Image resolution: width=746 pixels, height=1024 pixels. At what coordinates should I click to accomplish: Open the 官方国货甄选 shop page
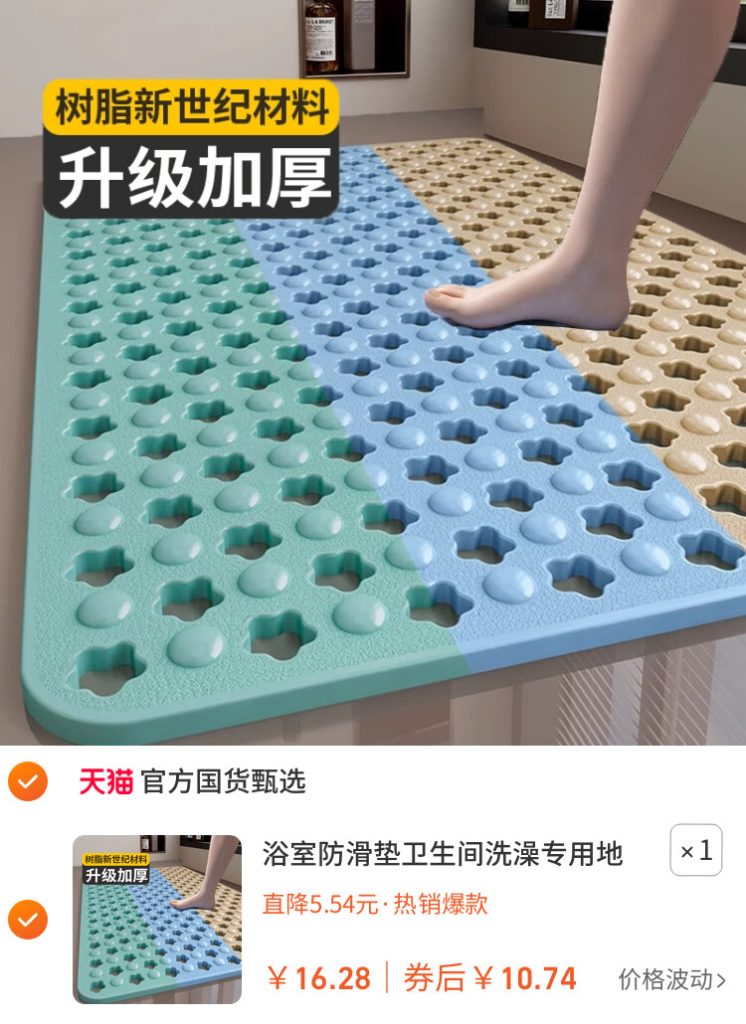[222, 782]
